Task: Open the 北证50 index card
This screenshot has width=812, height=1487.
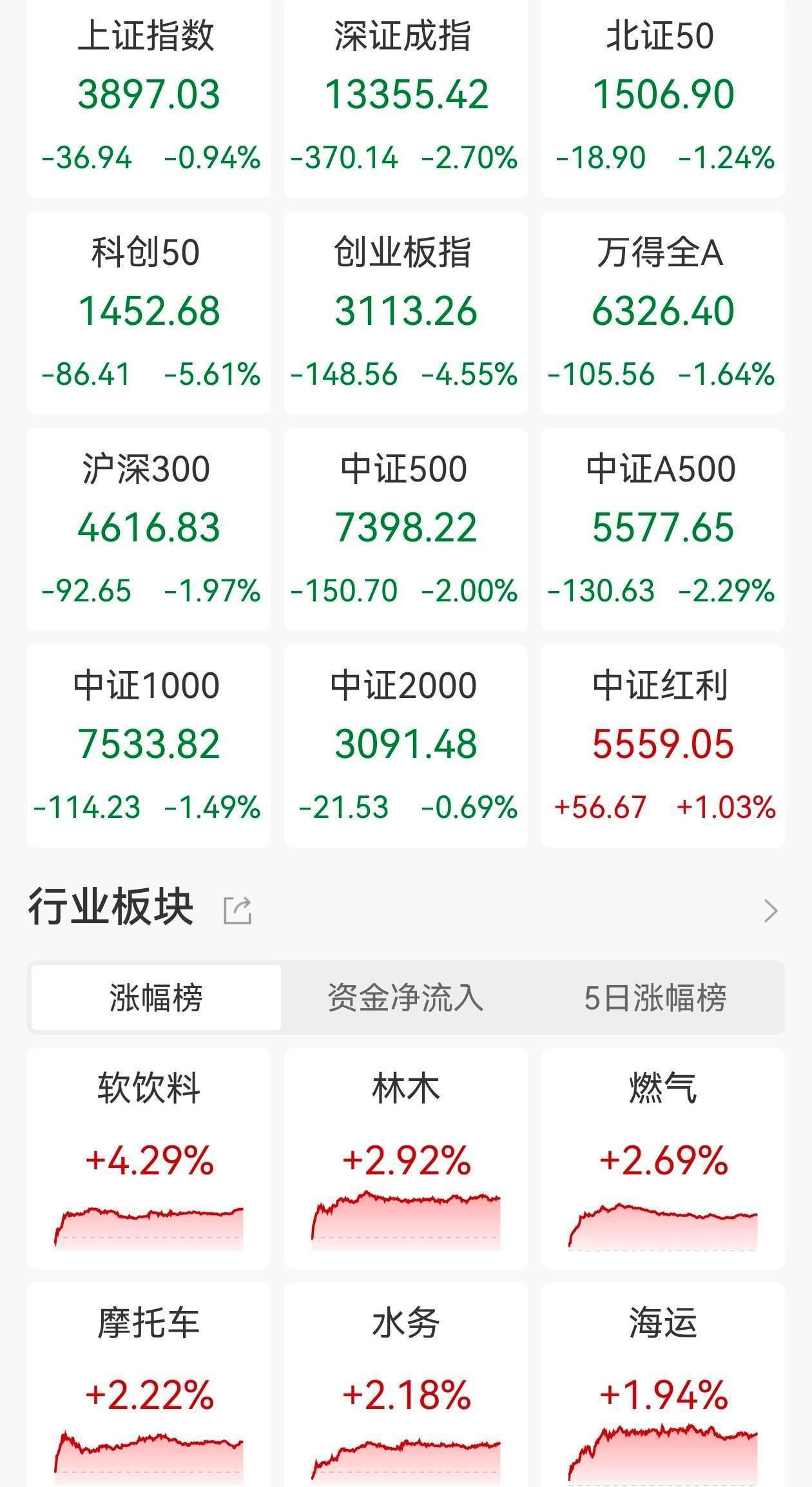Action: 662,97
